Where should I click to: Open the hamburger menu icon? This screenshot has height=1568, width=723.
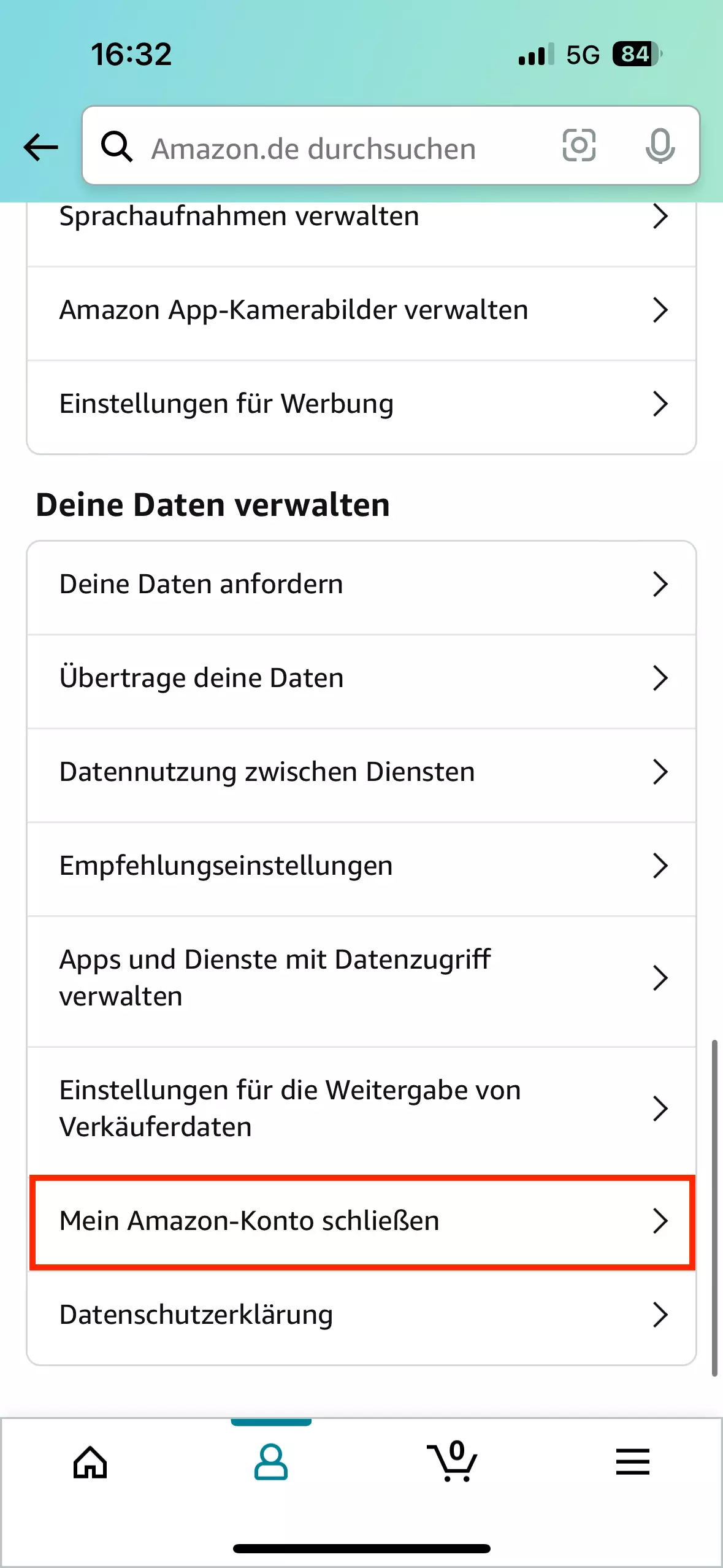(x=633, y=1462)
